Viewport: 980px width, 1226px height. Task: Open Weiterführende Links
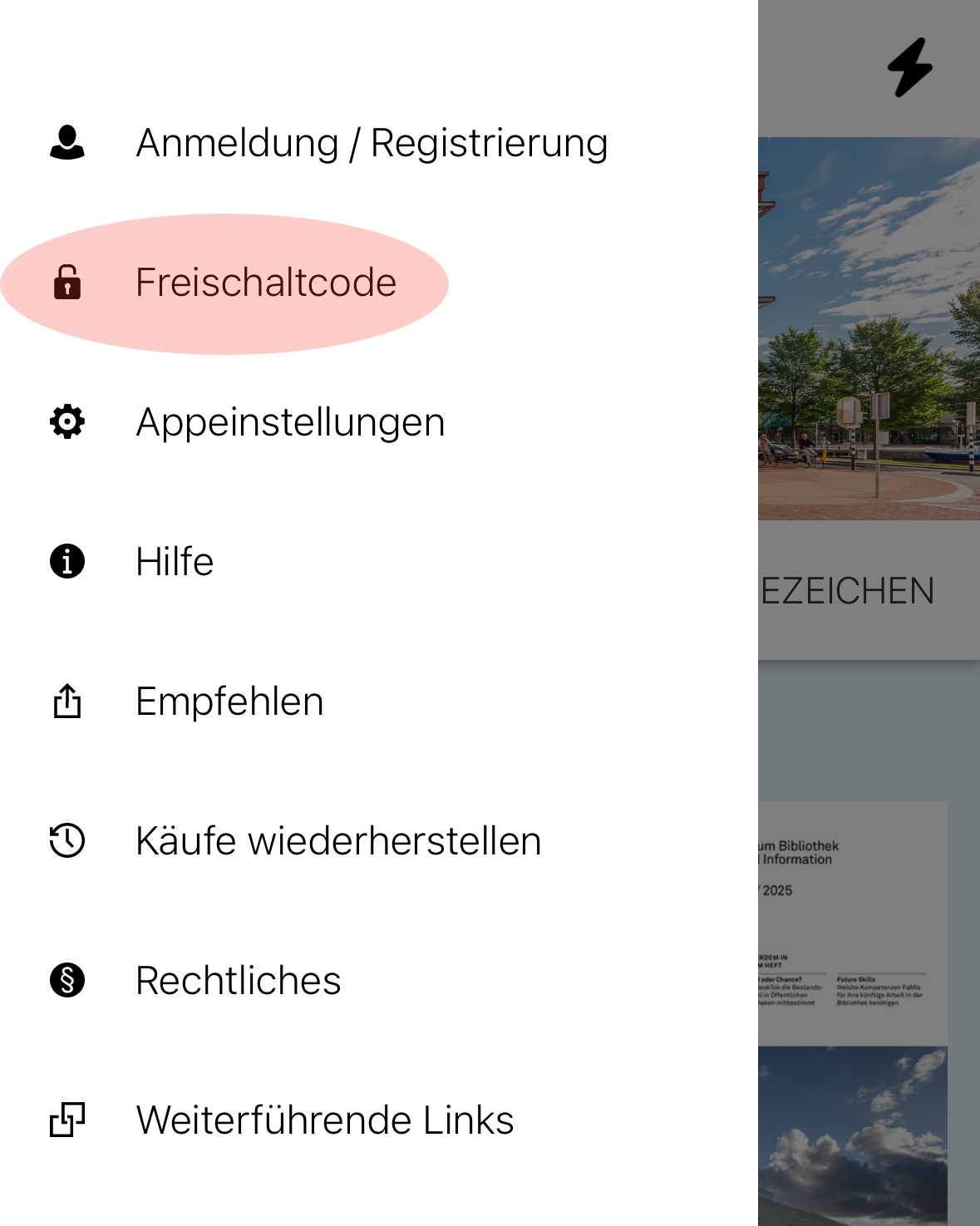324,1120
